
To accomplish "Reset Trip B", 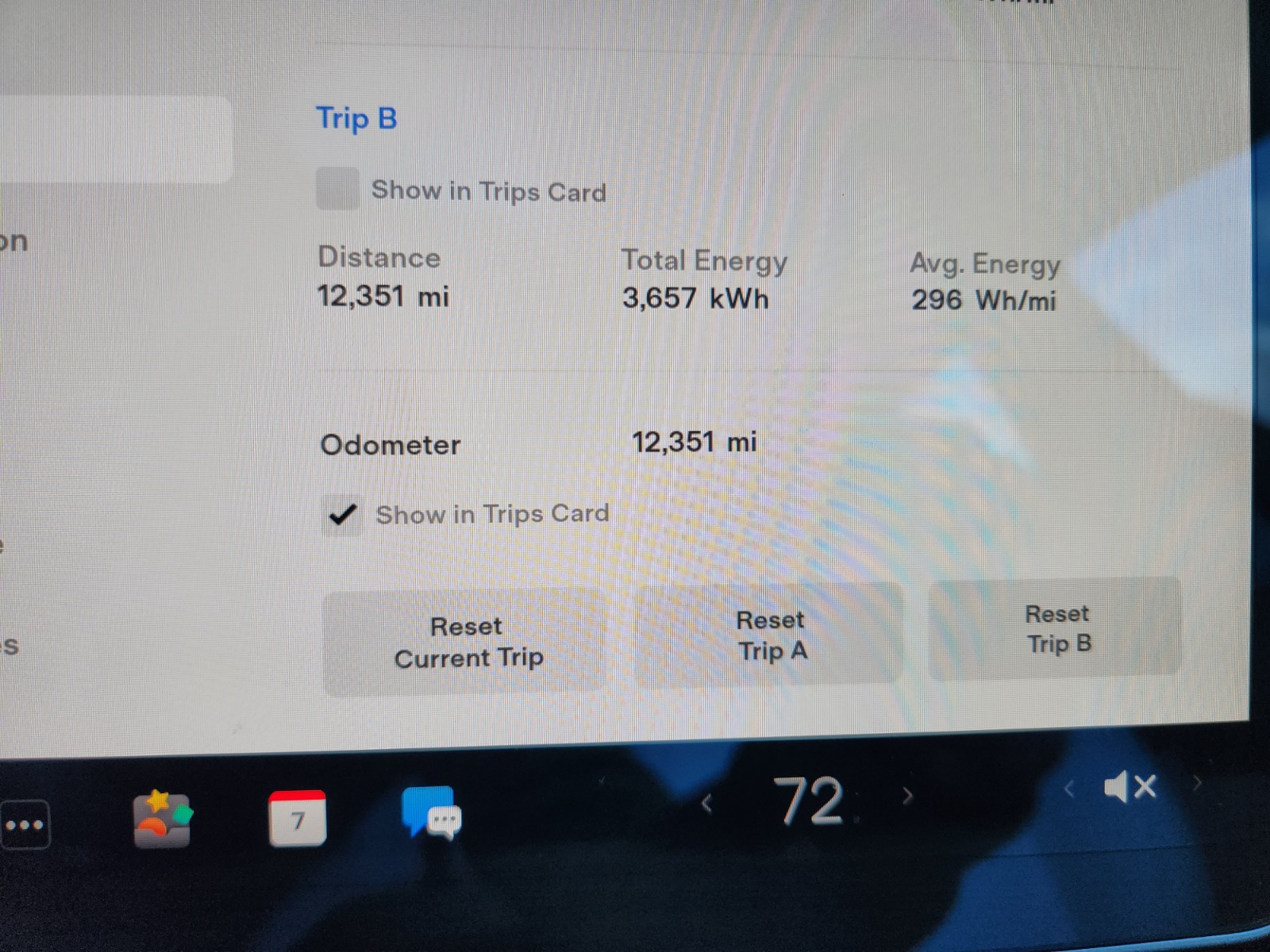I will coord(1057,628).
